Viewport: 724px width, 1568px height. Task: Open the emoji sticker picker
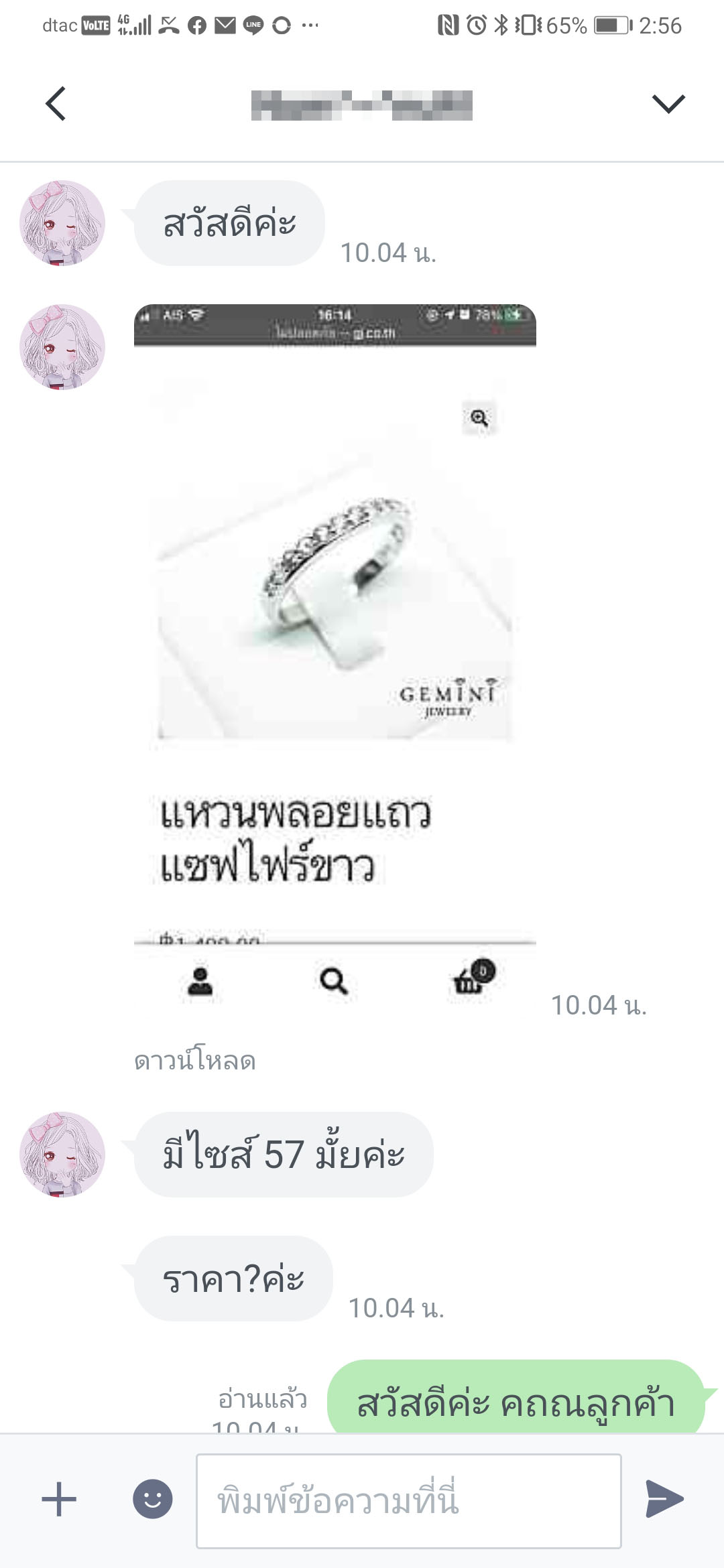click(153, 1500)
